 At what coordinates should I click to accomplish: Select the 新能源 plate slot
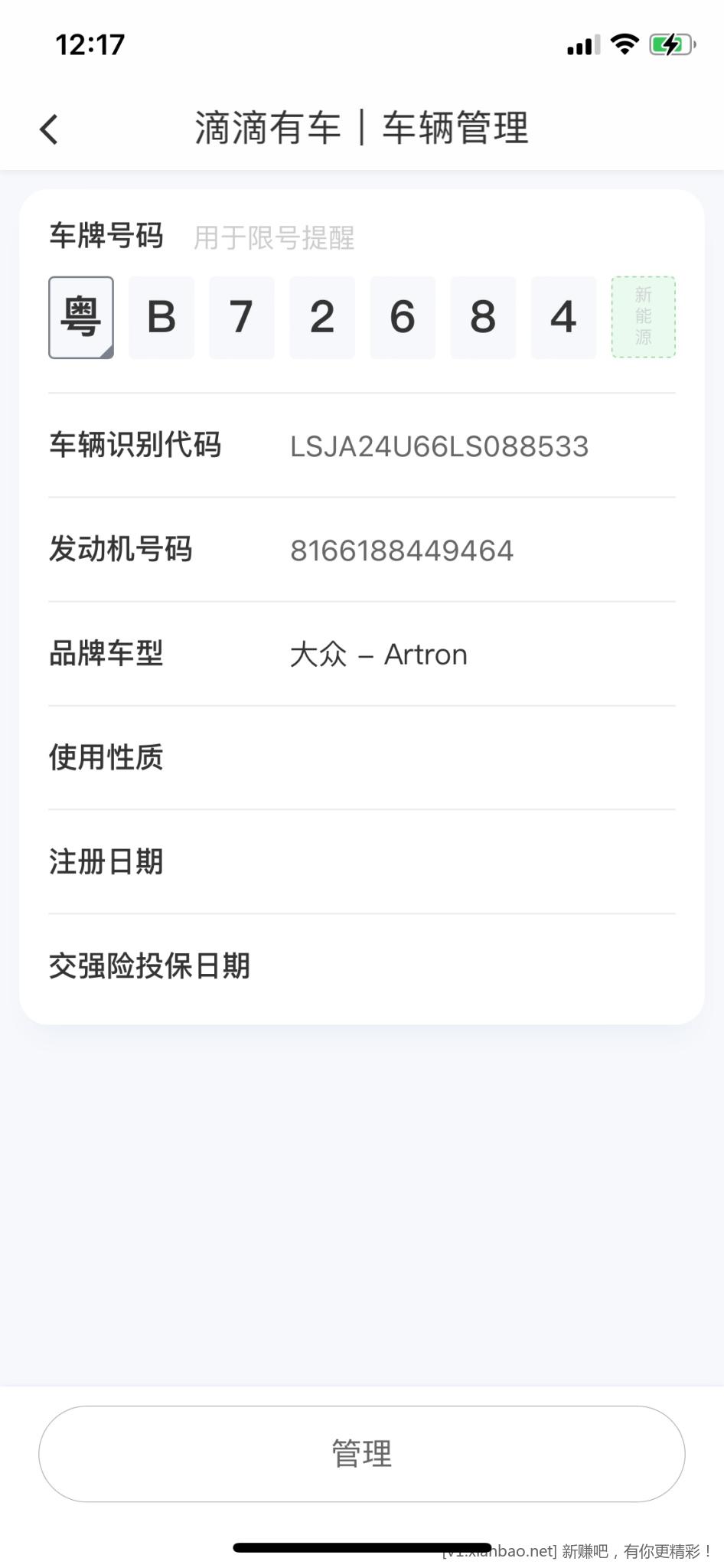coord(643,317)
